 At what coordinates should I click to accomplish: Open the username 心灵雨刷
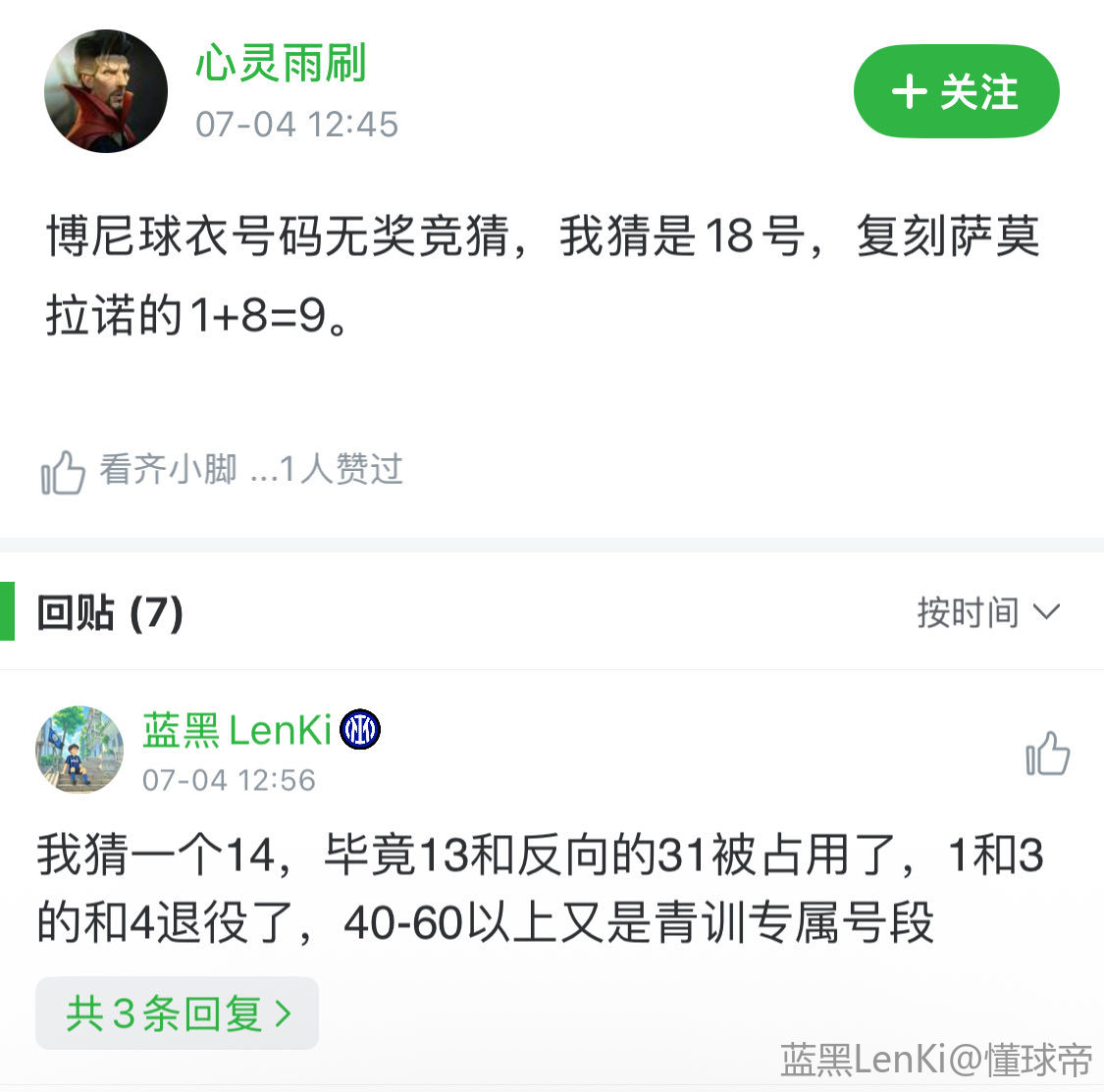point(281,65)
